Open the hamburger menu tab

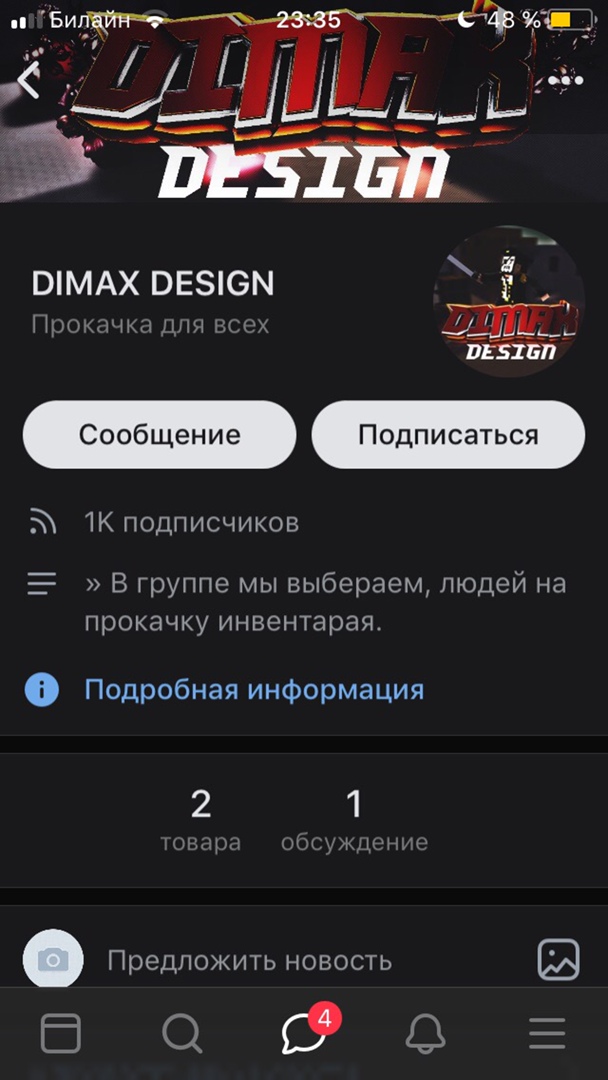pos(547,1034)
